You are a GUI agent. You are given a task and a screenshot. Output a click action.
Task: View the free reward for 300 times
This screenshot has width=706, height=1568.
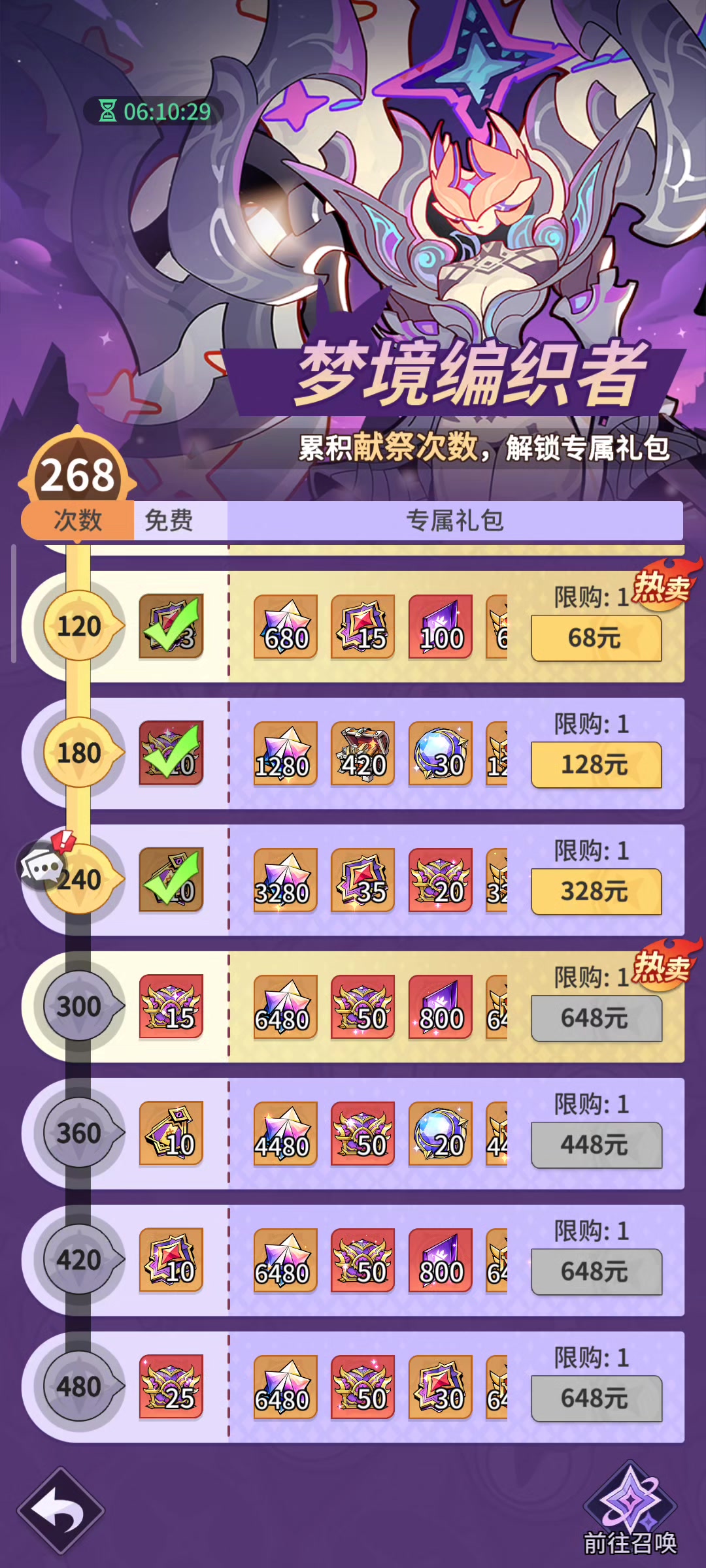(171, 1007)
